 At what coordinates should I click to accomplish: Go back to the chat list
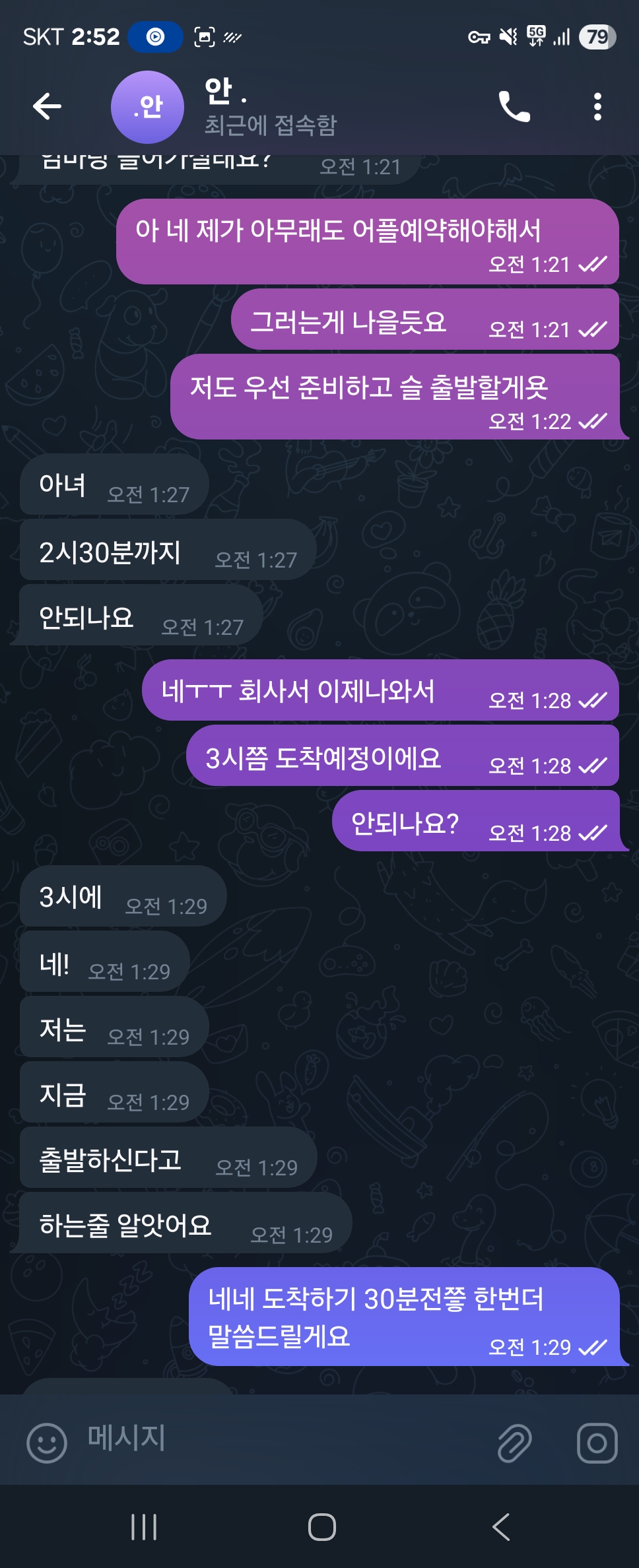[x=47, y=106]
